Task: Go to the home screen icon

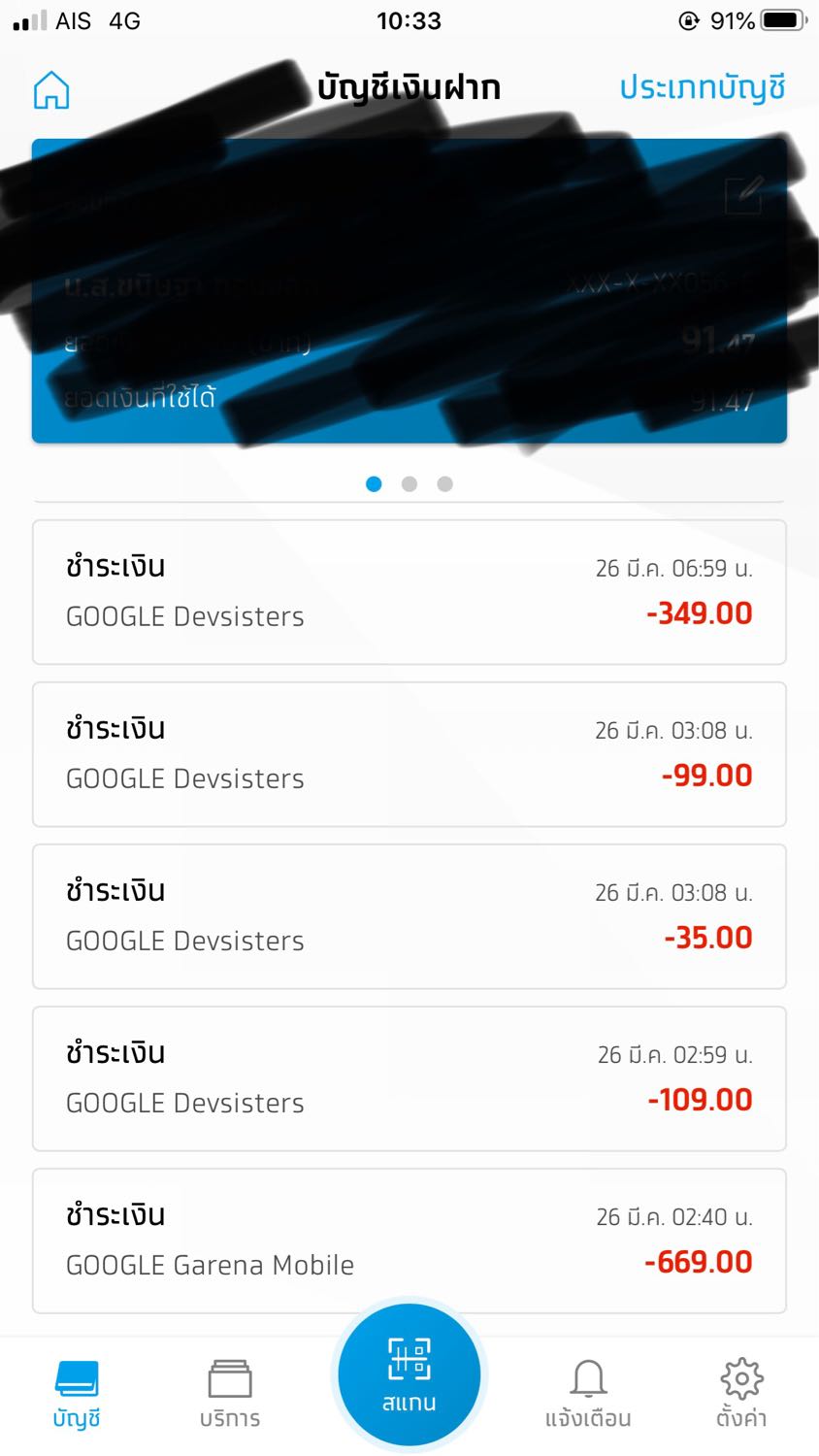Action: [51, 90]
